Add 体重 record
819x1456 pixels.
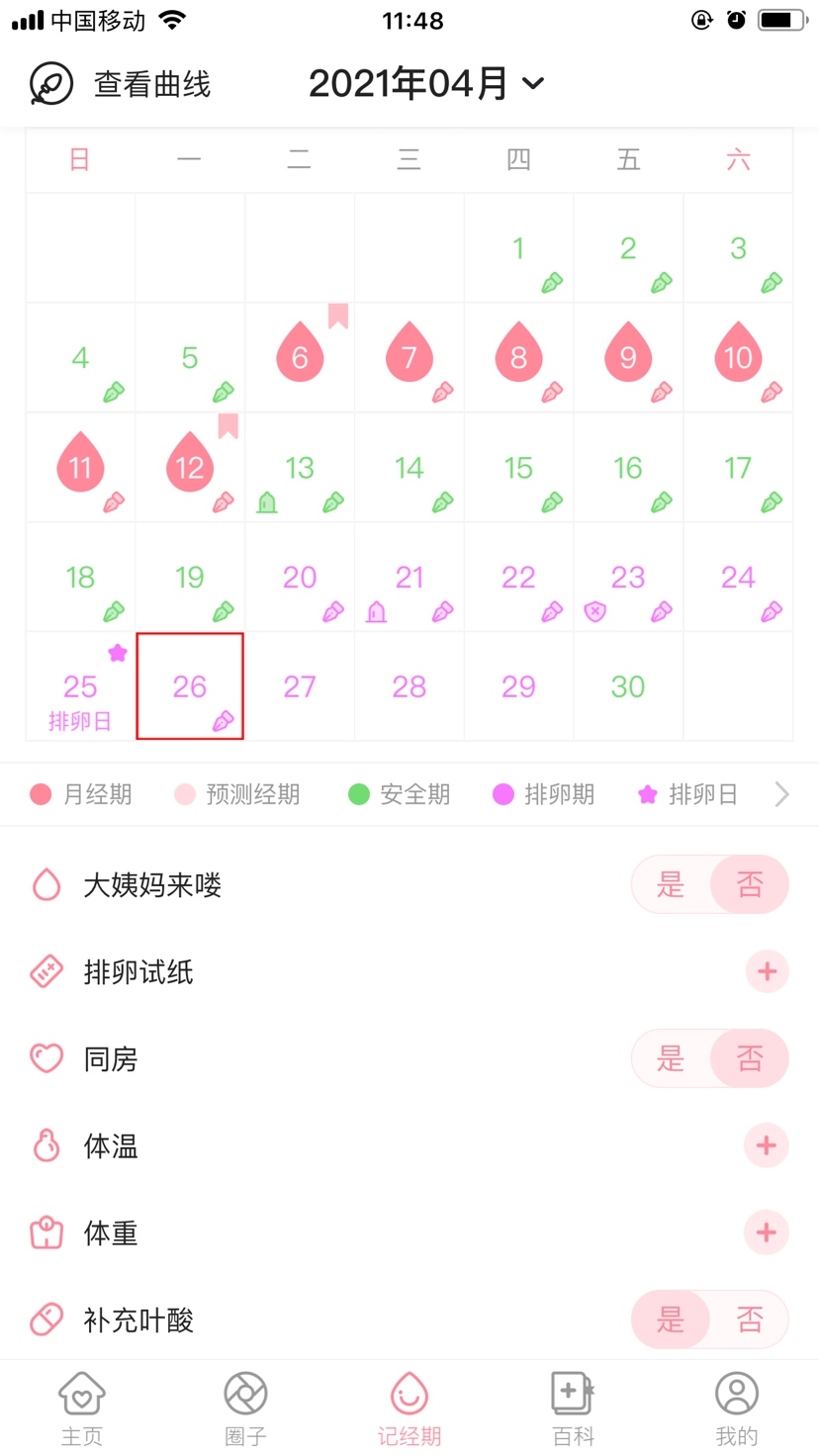pos(766,1232)
